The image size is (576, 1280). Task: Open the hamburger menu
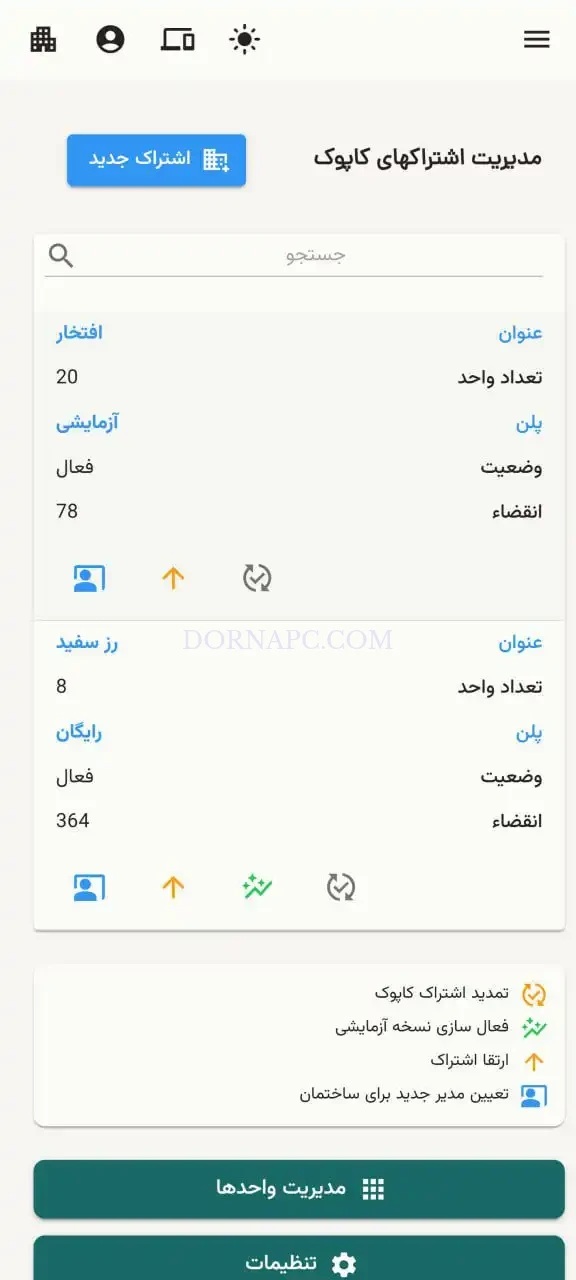coord(537,39)
